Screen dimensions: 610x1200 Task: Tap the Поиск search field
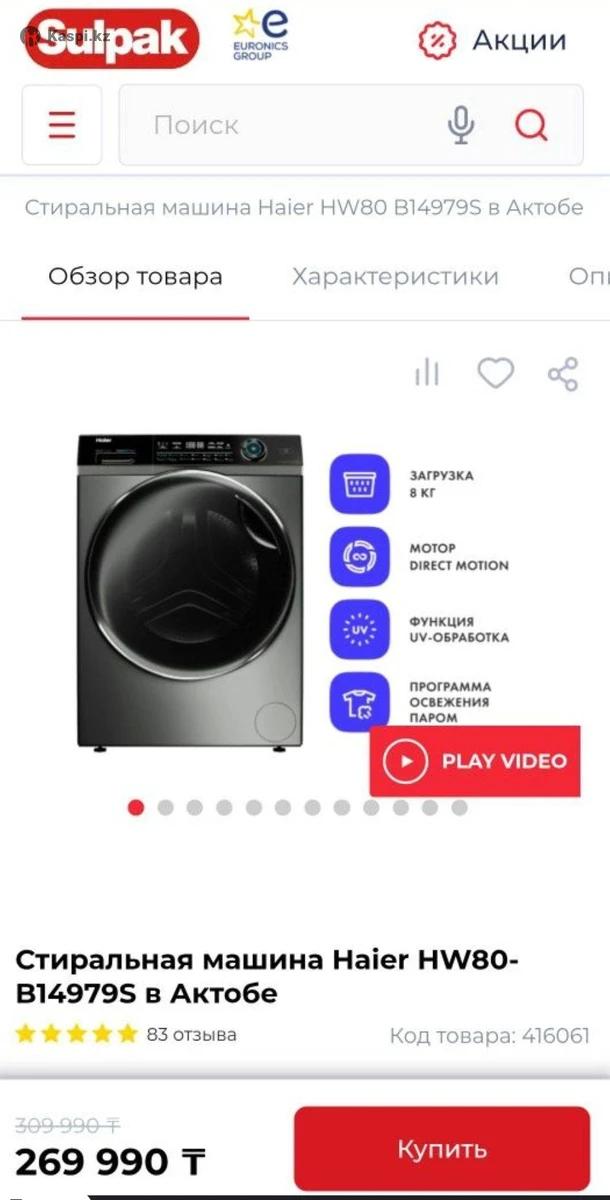pyautogui.click(x=280, y=125)
